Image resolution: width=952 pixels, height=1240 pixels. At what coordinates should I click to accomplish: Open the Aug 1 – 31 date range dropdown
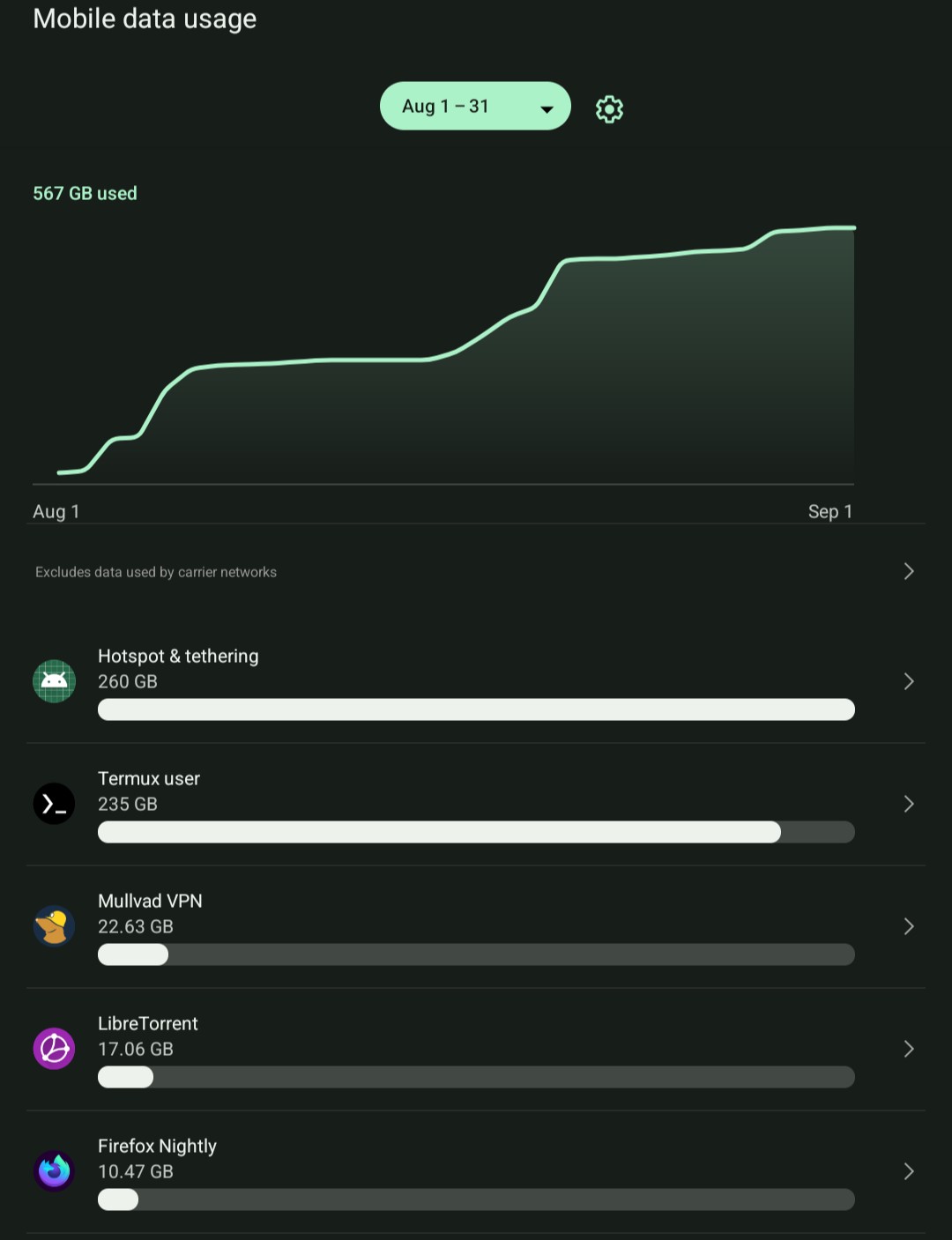coord(475,107)
